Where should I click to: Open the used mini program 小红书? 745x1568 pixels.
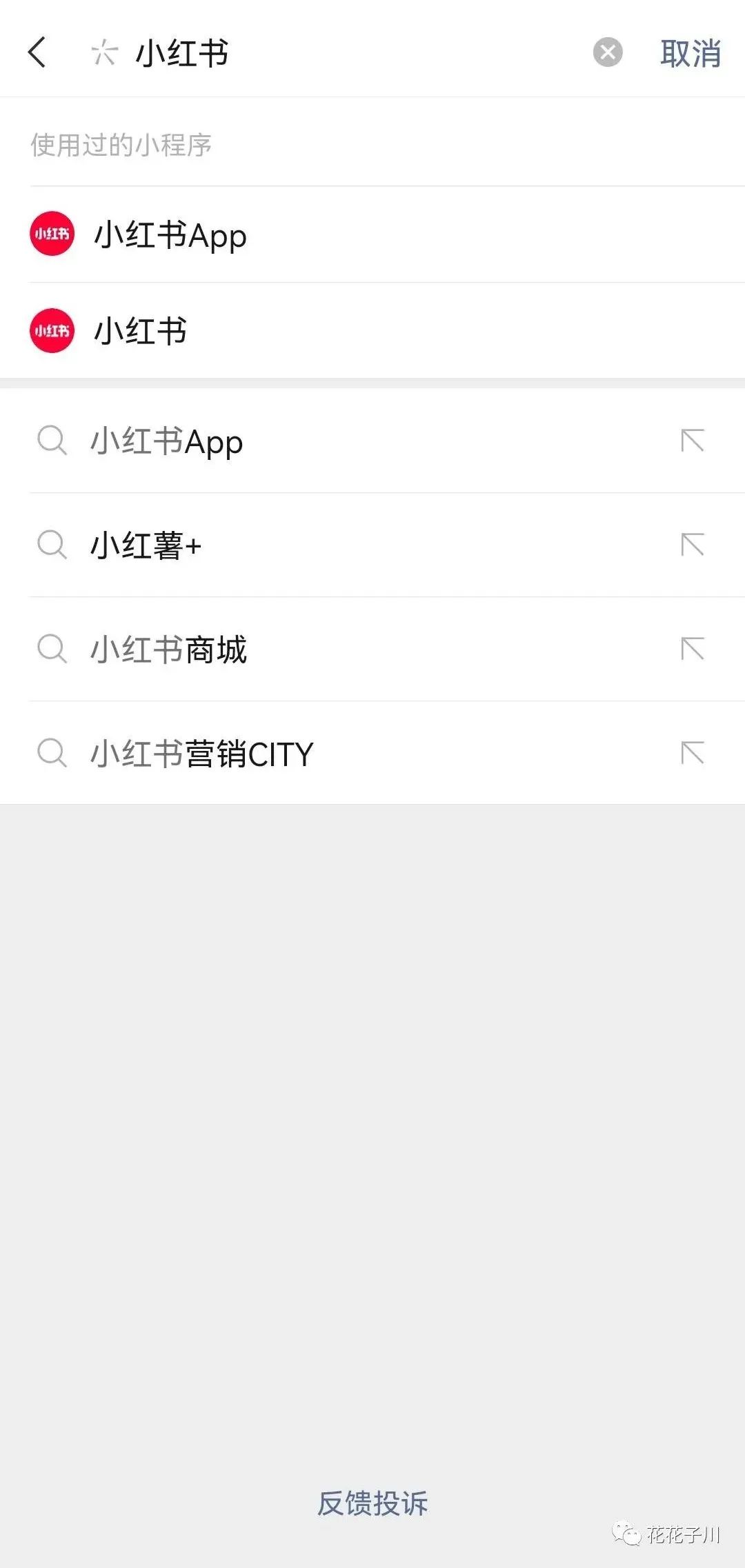pos(372,331)
